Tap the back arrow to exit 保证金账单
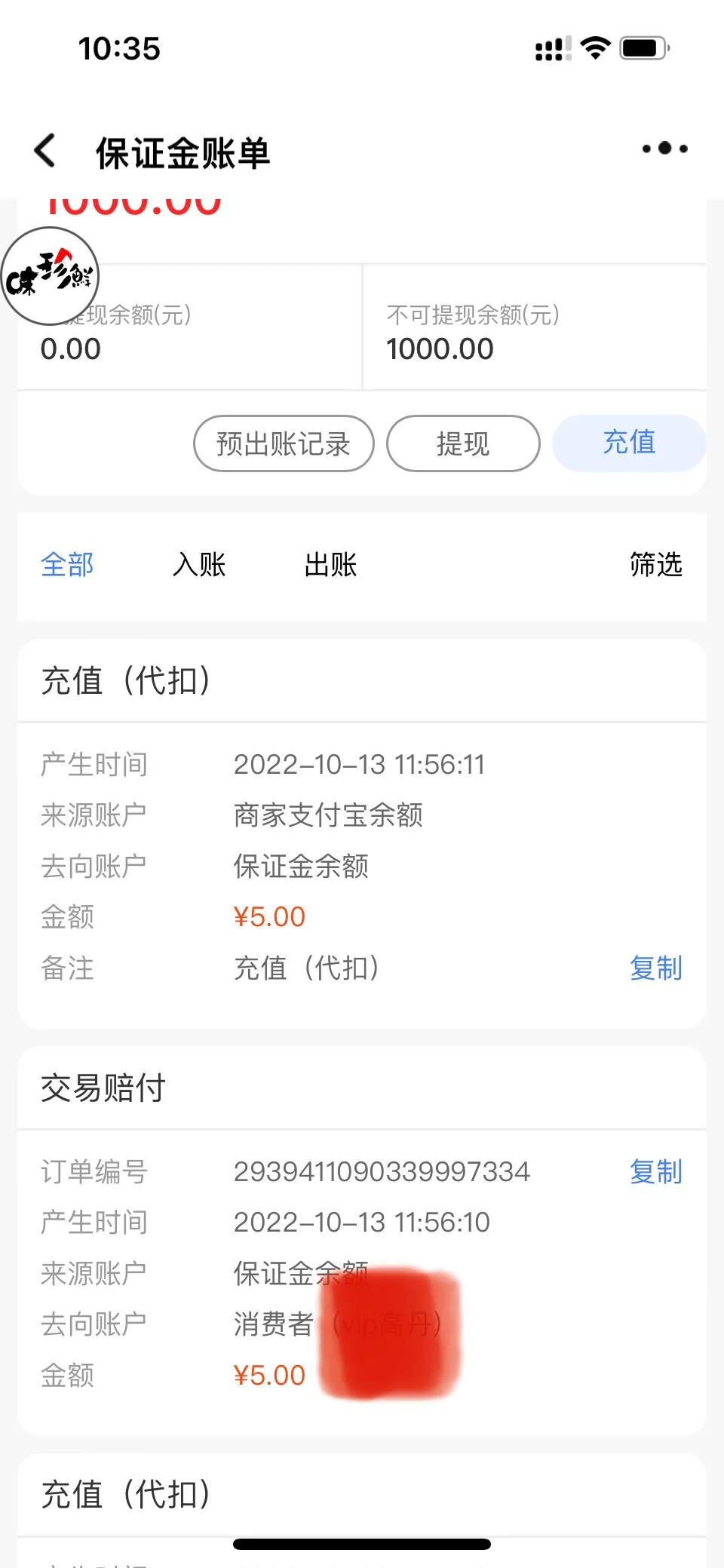This screenshot has width=724, height=1568. pyautogui.click(x=44, y=149)
